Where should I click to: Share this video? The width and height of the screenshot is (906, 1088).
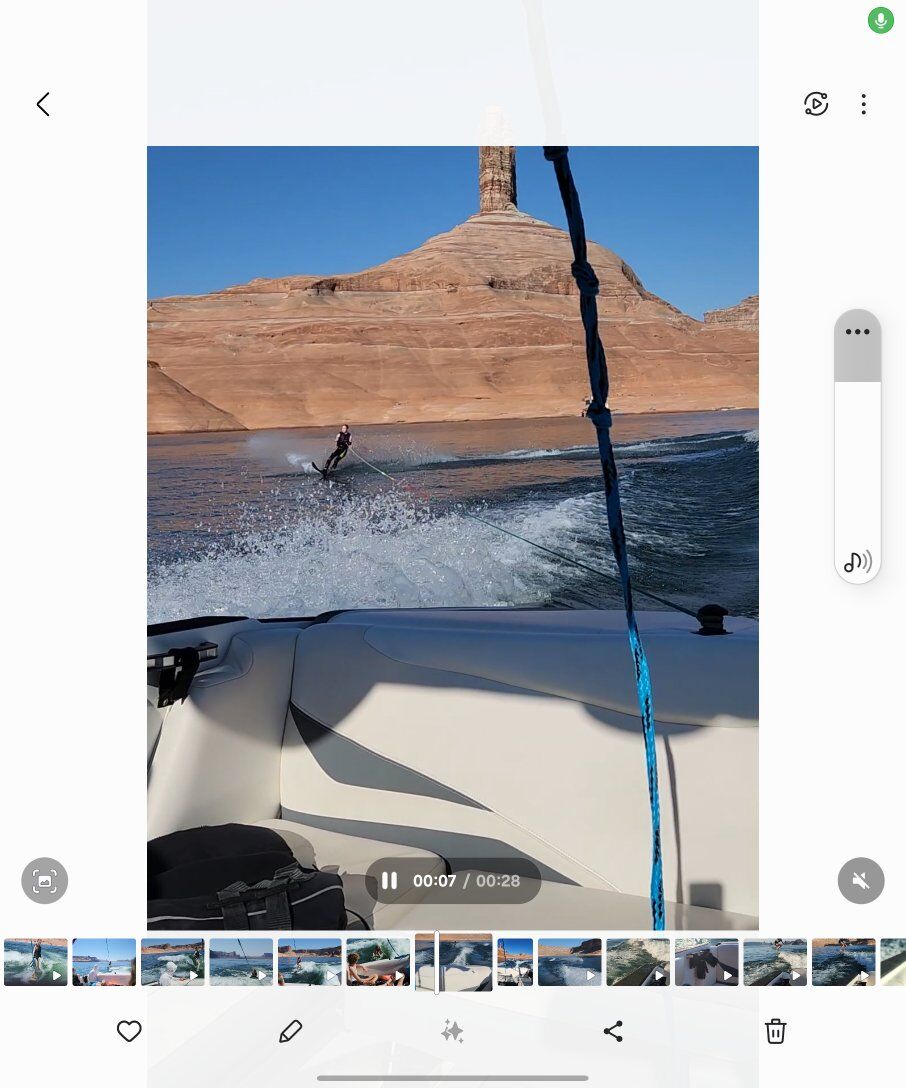(x=613, y=1031)
